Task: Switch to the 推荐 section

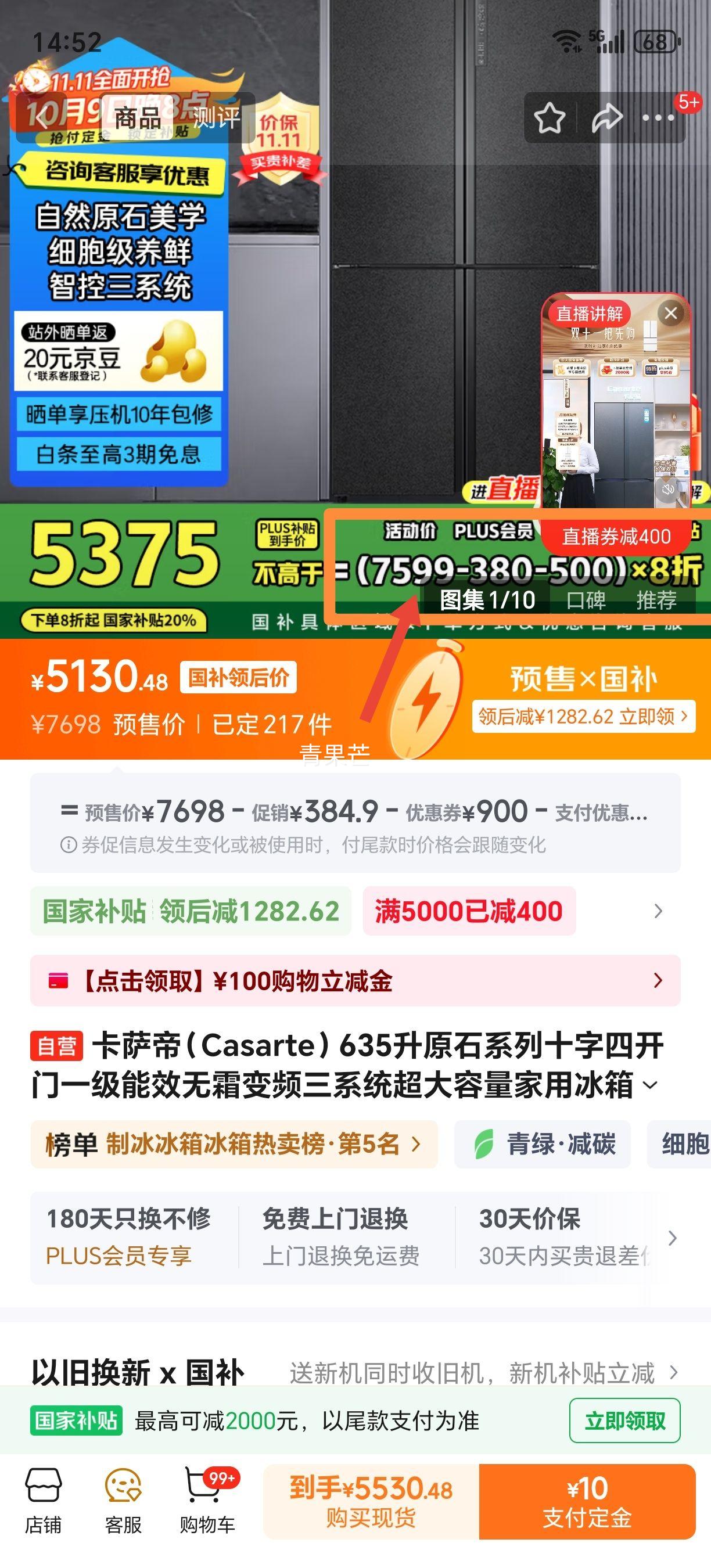Action: [656, 601]
